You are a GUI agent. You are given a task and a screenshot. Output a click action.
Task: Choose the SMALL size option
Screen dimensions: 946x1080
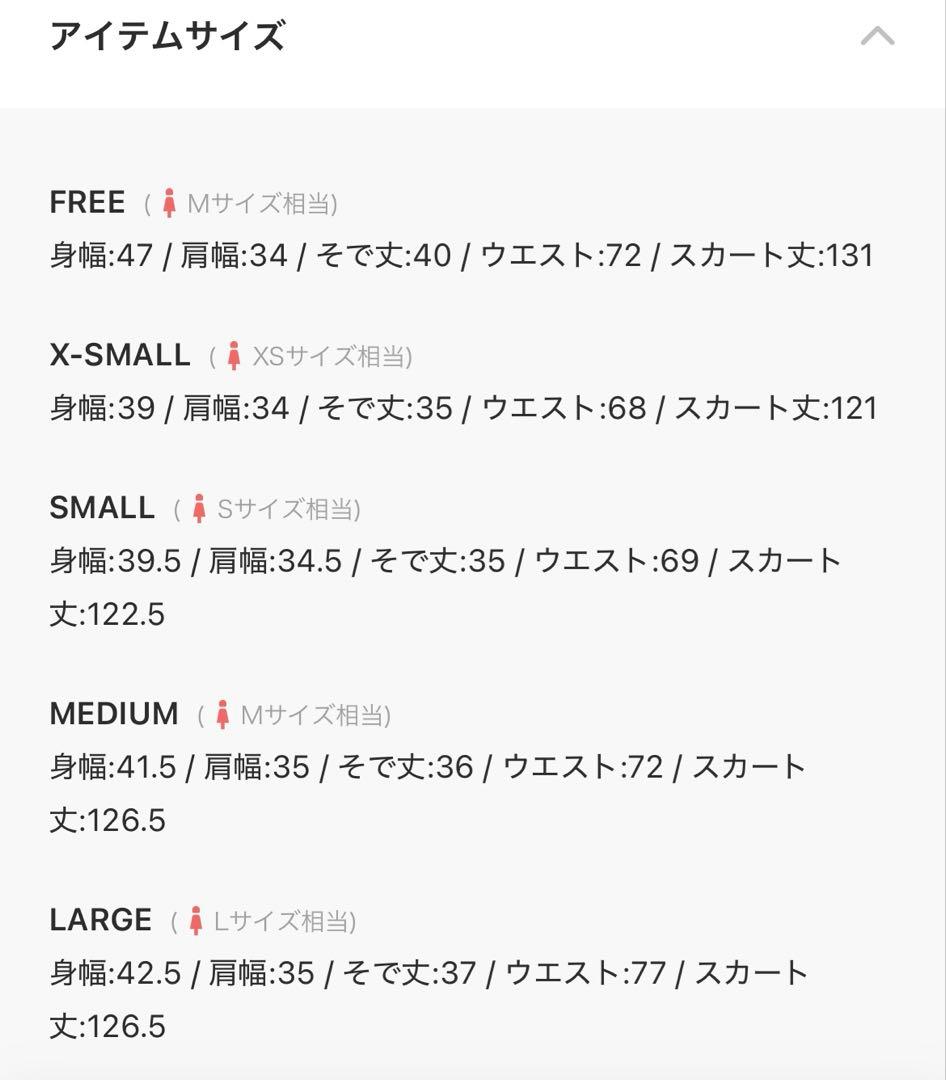click(101, 506)
